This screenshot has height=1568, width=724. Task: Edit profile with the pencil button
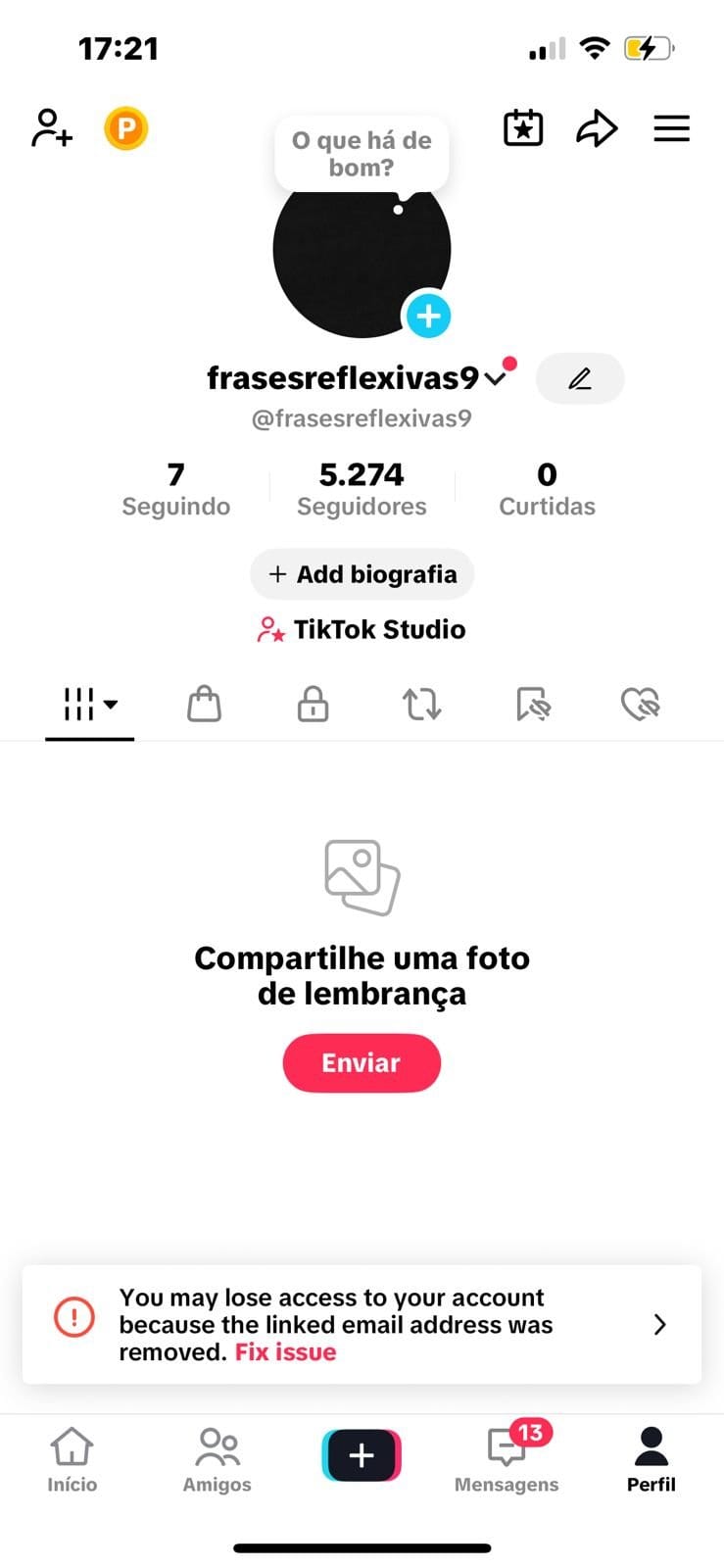[580, 378]
